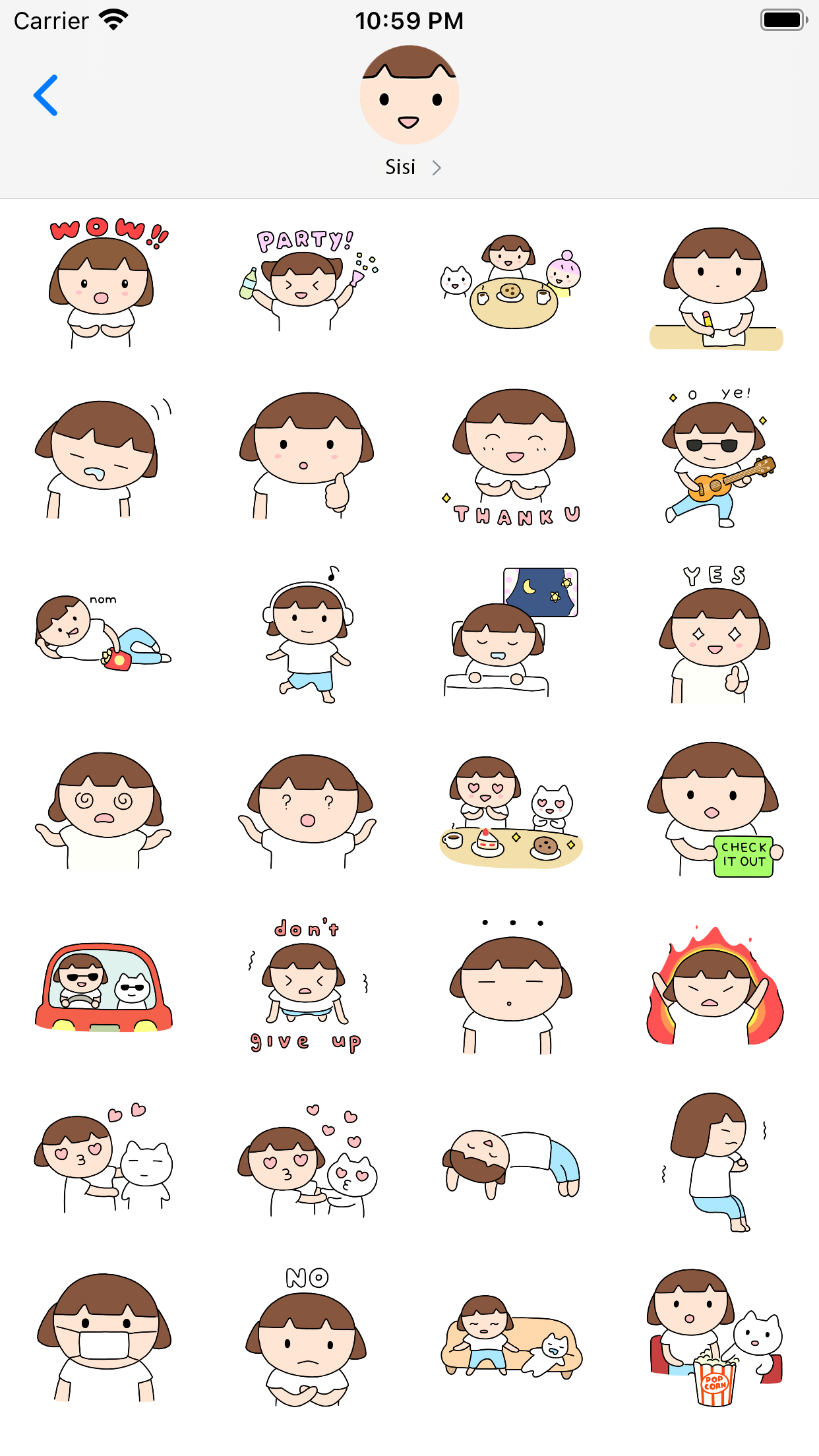The image size is (819, 1456).
Task: Pick the THANK U sticker
Action: pyautogui.click(x=513, y=458)
